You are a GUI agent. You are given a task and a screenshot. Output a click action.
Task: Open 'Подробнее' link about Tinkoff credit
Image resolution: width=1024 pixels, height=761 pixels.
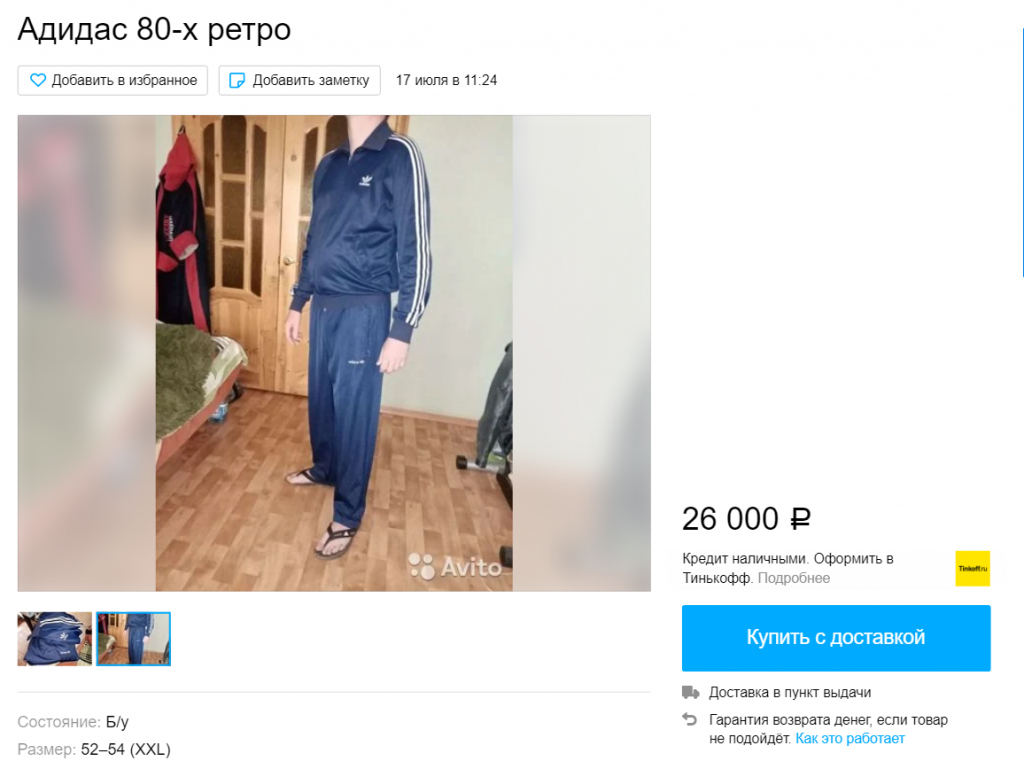tap(793, 578)
